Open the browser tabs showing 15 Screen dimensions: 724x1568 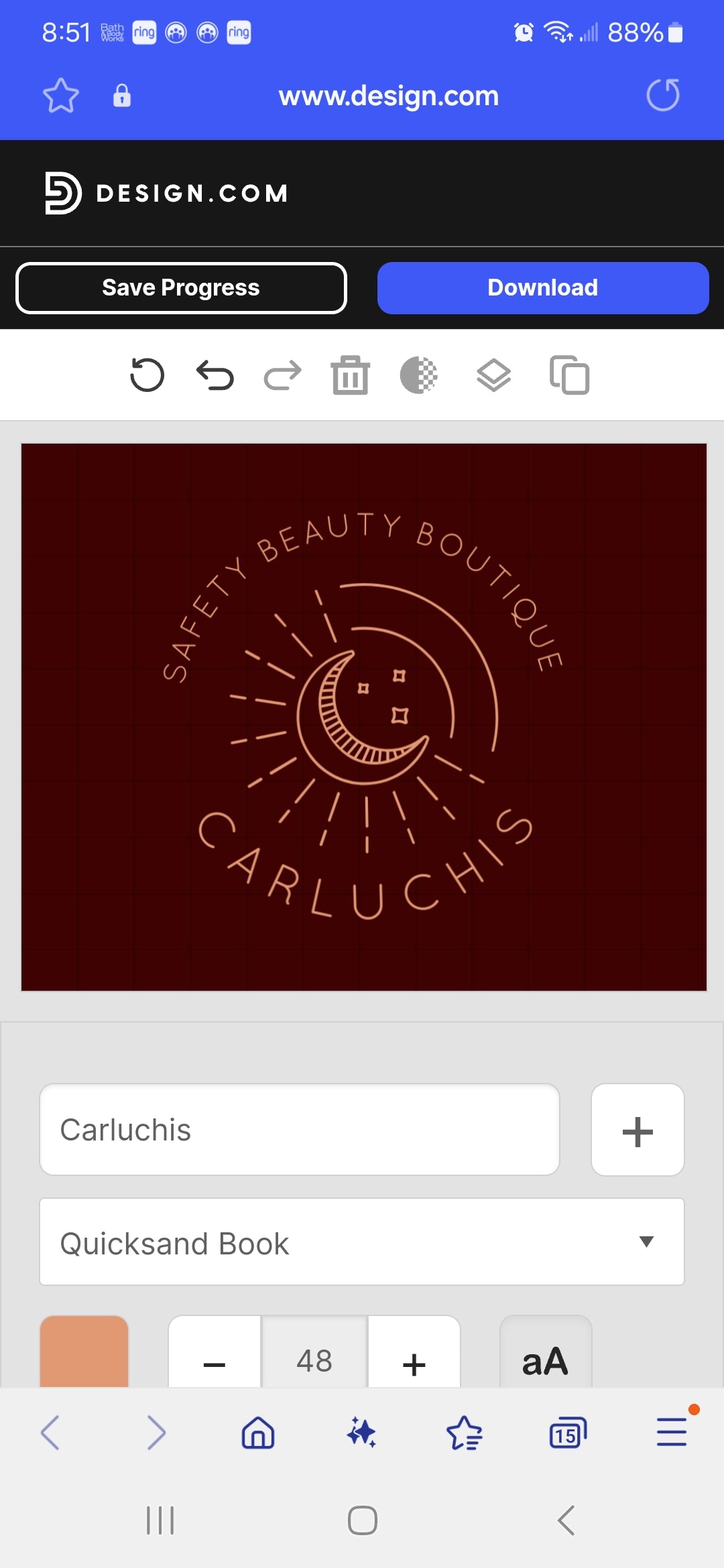point(567,1433)
